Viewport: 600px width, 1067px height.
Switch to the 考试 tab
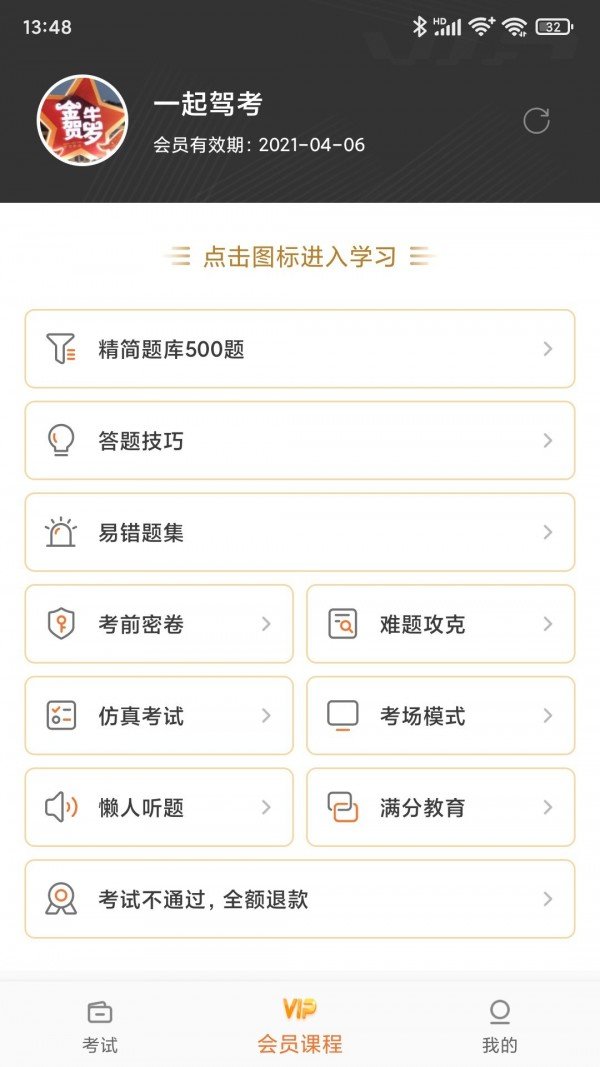(x=100, y=1025)
